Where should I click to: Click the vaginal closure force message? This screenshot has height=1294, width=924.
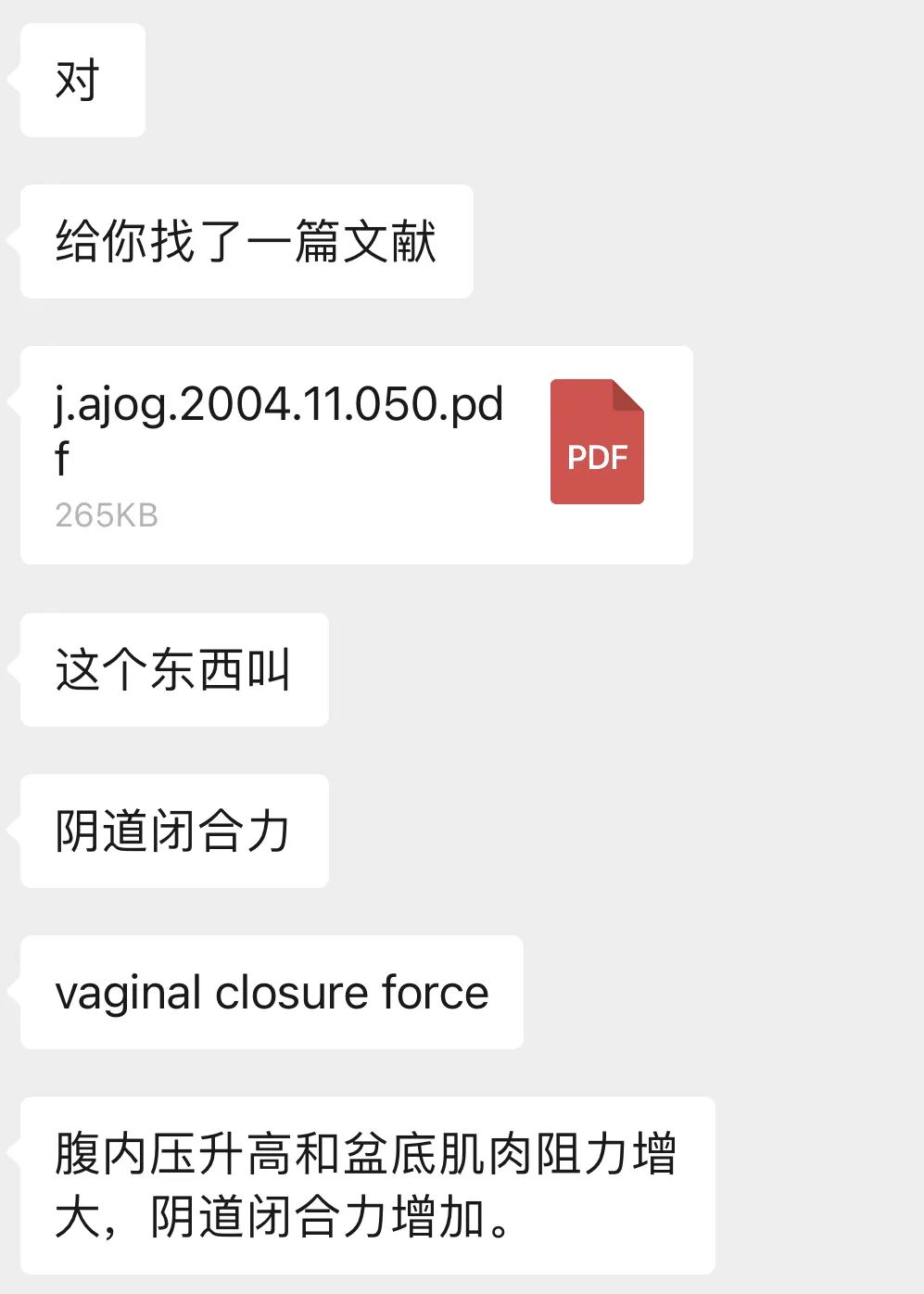[x=271, y=993]
